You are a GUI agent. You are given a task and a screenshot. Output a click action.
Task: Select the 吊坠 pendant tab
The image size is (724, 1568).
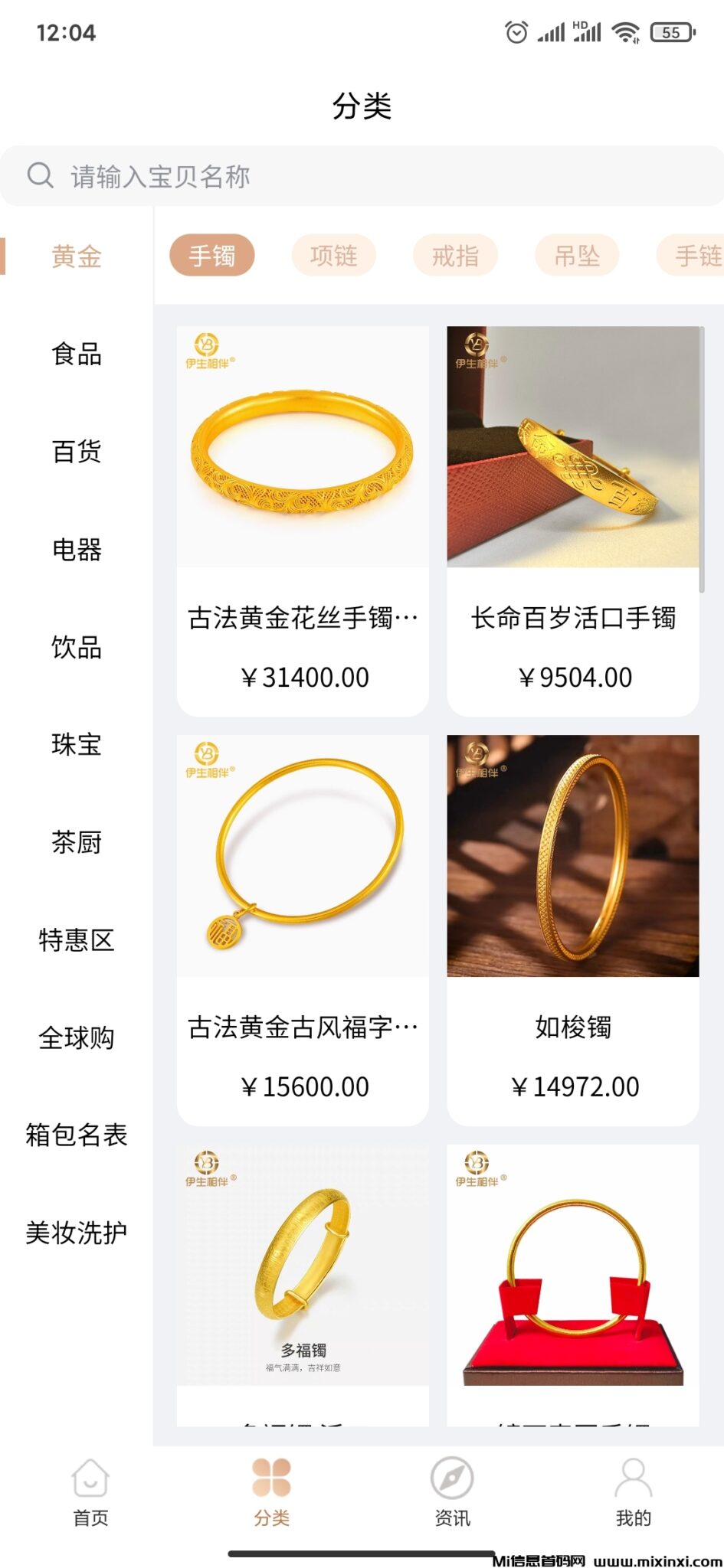click(x=577, y=255)
